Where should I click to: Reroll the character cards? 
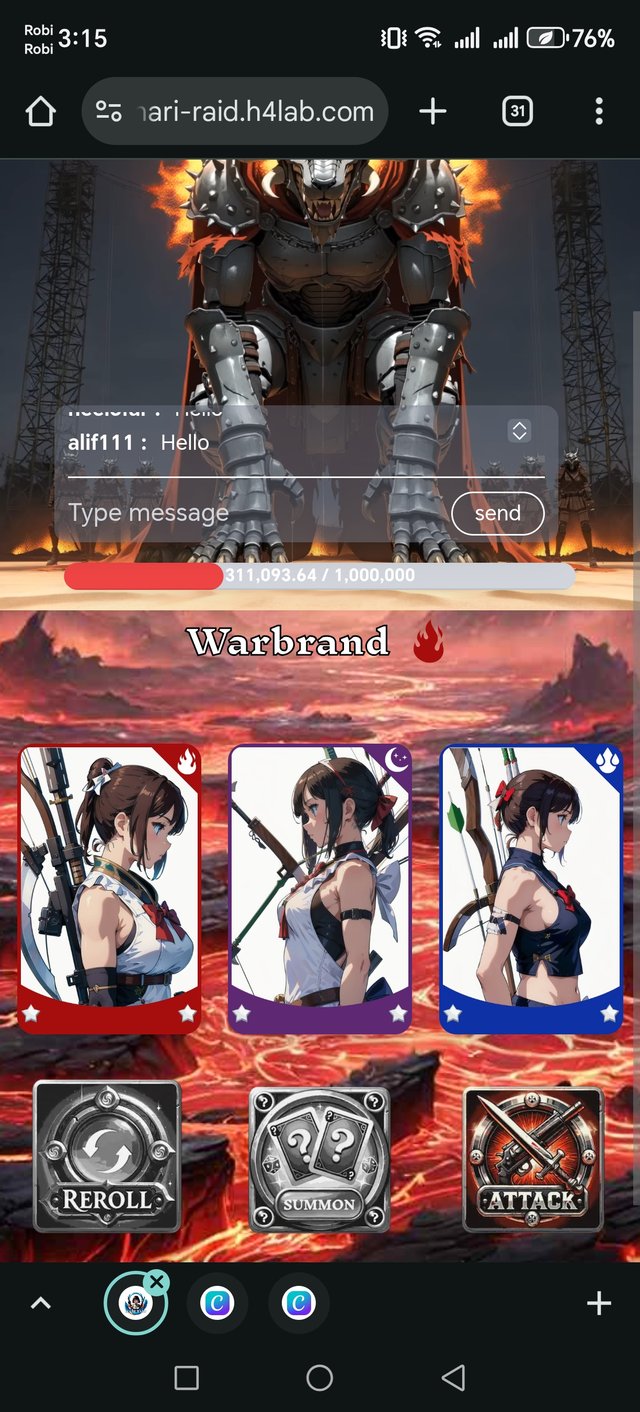pos(107,1156)
